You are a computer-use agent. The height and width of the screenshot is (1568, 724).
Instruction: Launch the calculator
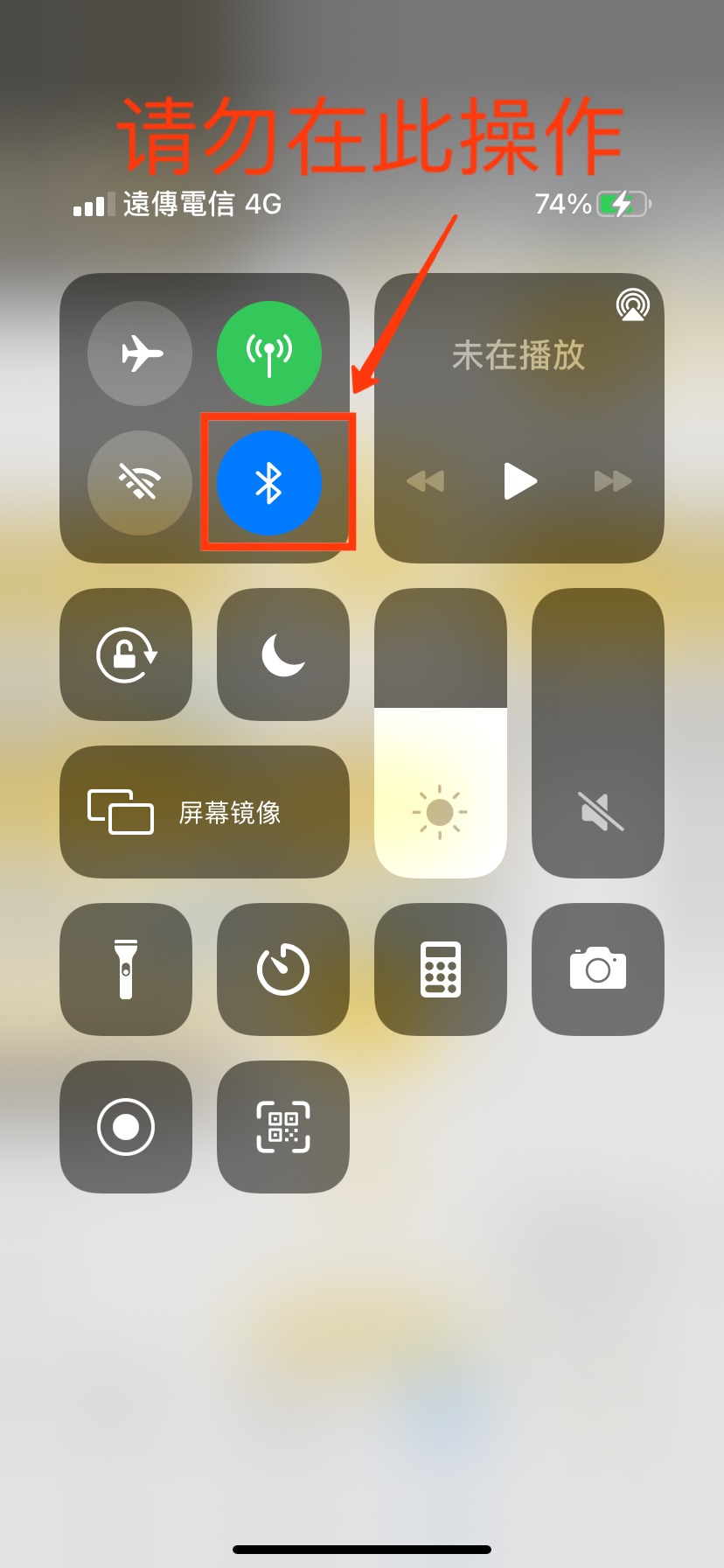441,969
